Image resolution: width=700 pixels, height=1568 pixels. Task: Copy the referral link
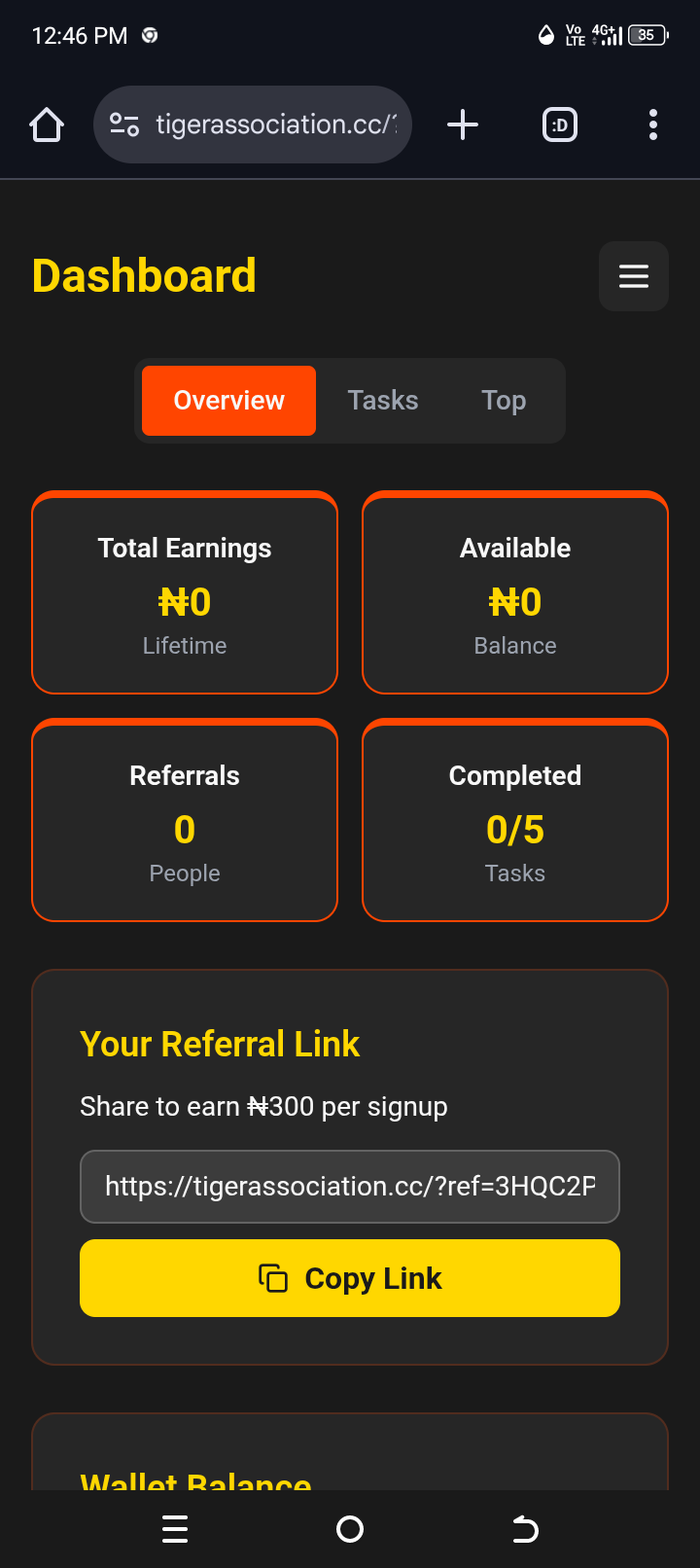tap(350, 1278)
